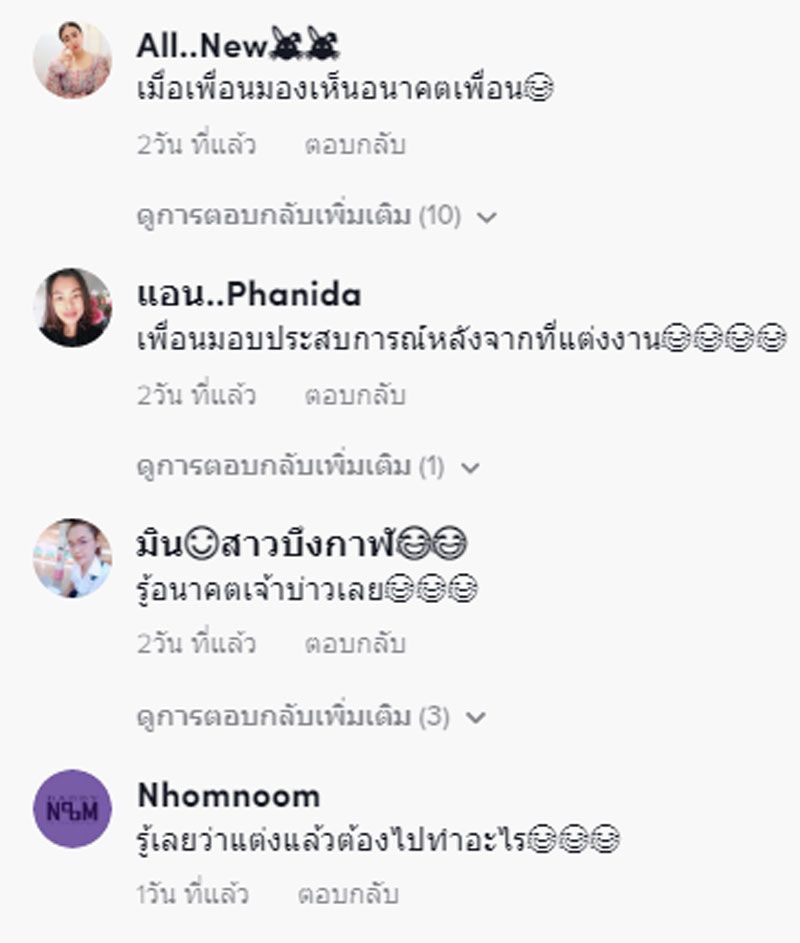Reply to Nhomnoom's comment
This screenshot has width=800, height=943.
pos(348,893)
